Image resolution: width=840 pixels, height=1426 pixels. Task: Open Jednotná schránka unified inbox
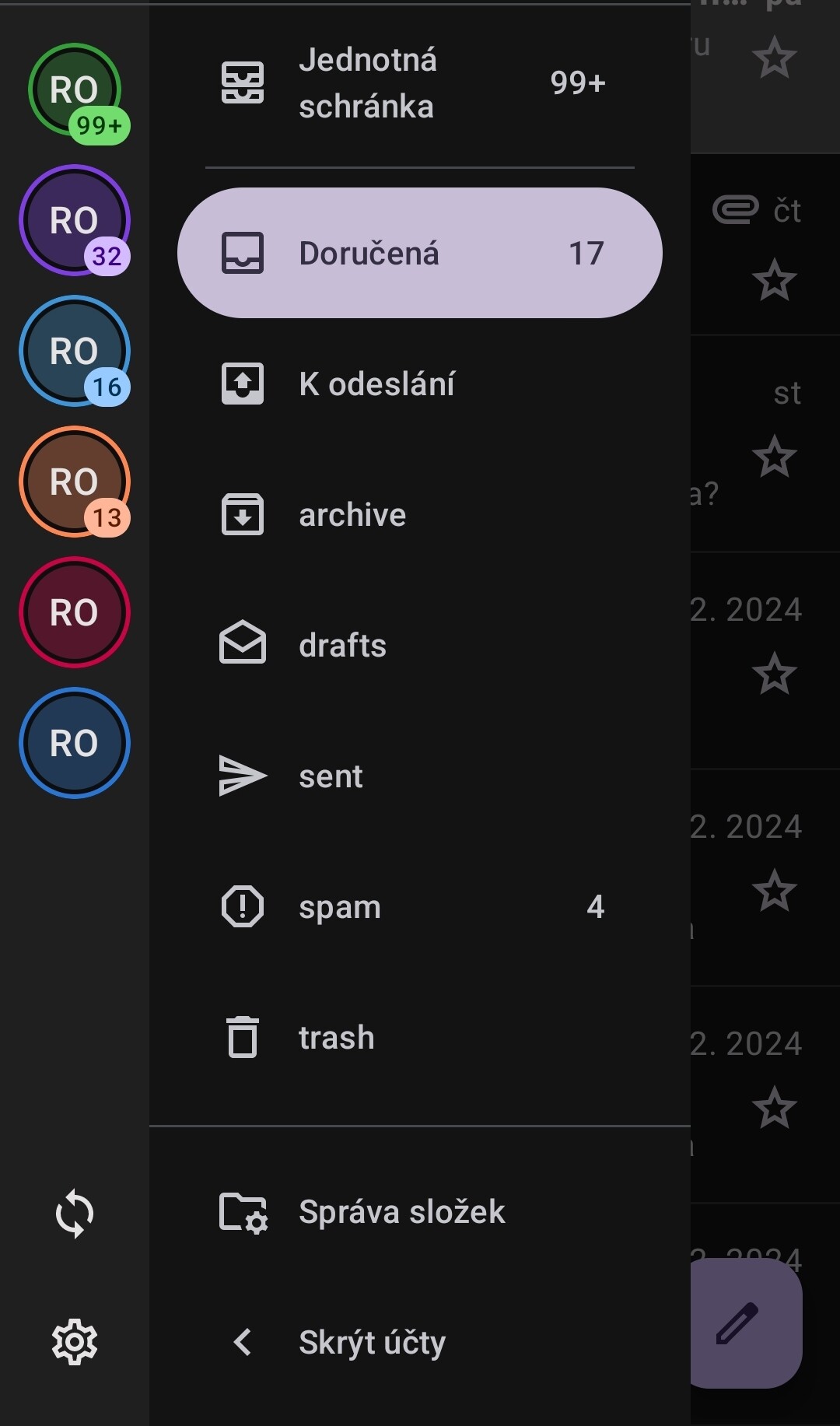[420, 83]
